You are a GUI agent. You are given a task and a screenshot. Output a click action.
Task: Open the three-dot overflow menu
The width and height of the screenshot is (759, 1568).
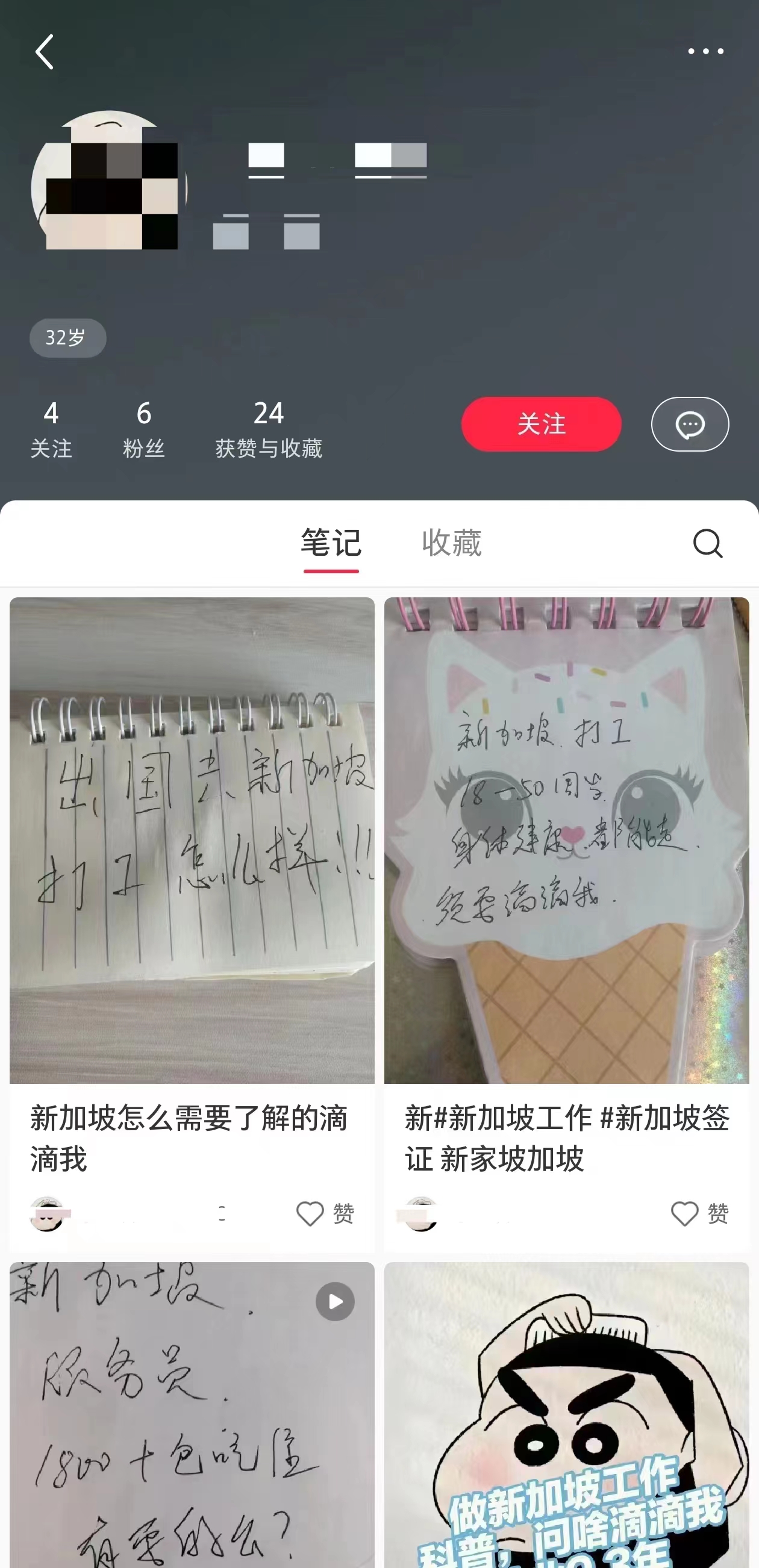[705, 52]
